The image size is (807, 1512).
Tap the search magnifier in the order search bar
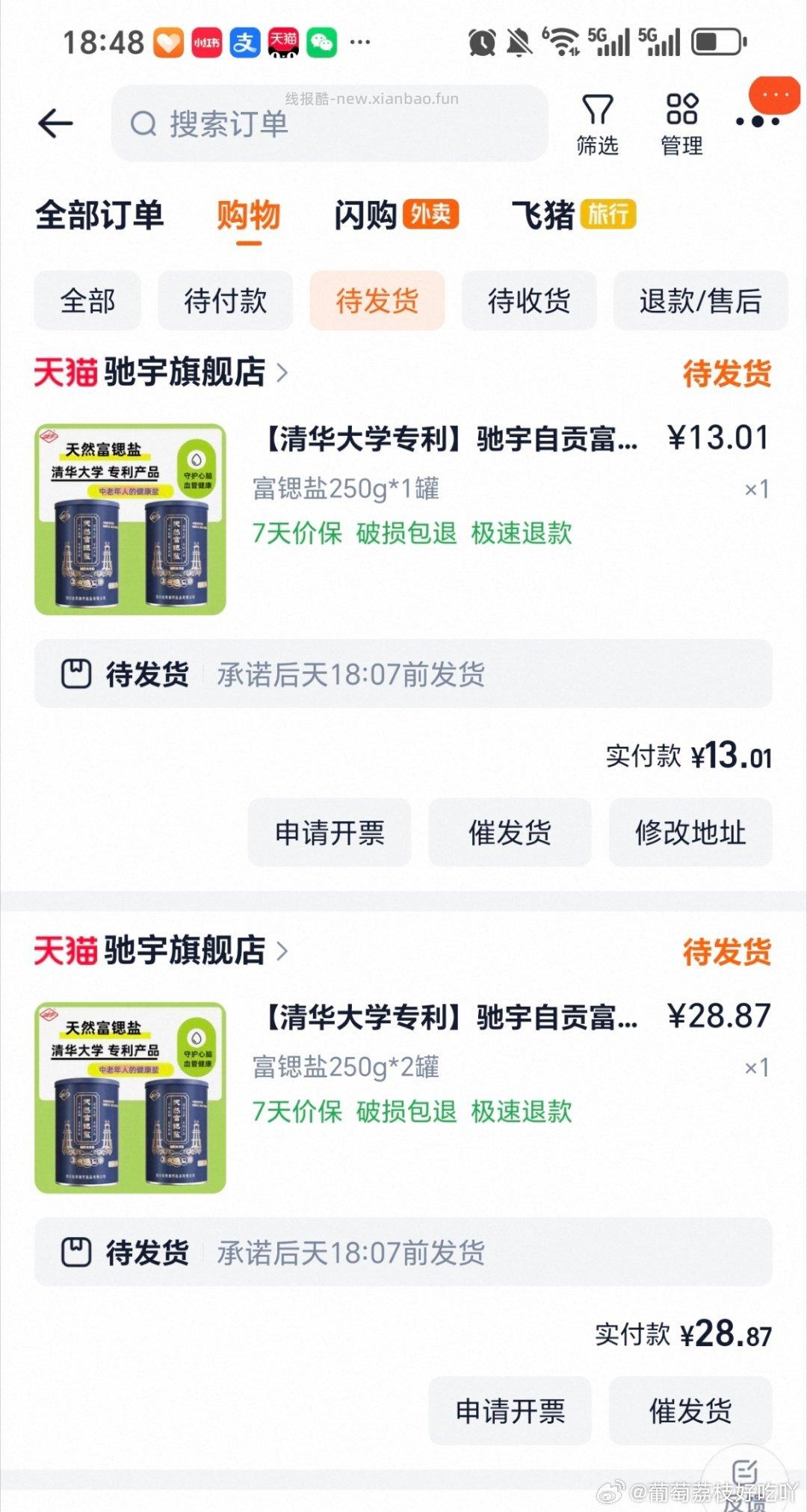pyautogui.click(x=143, y=124)
